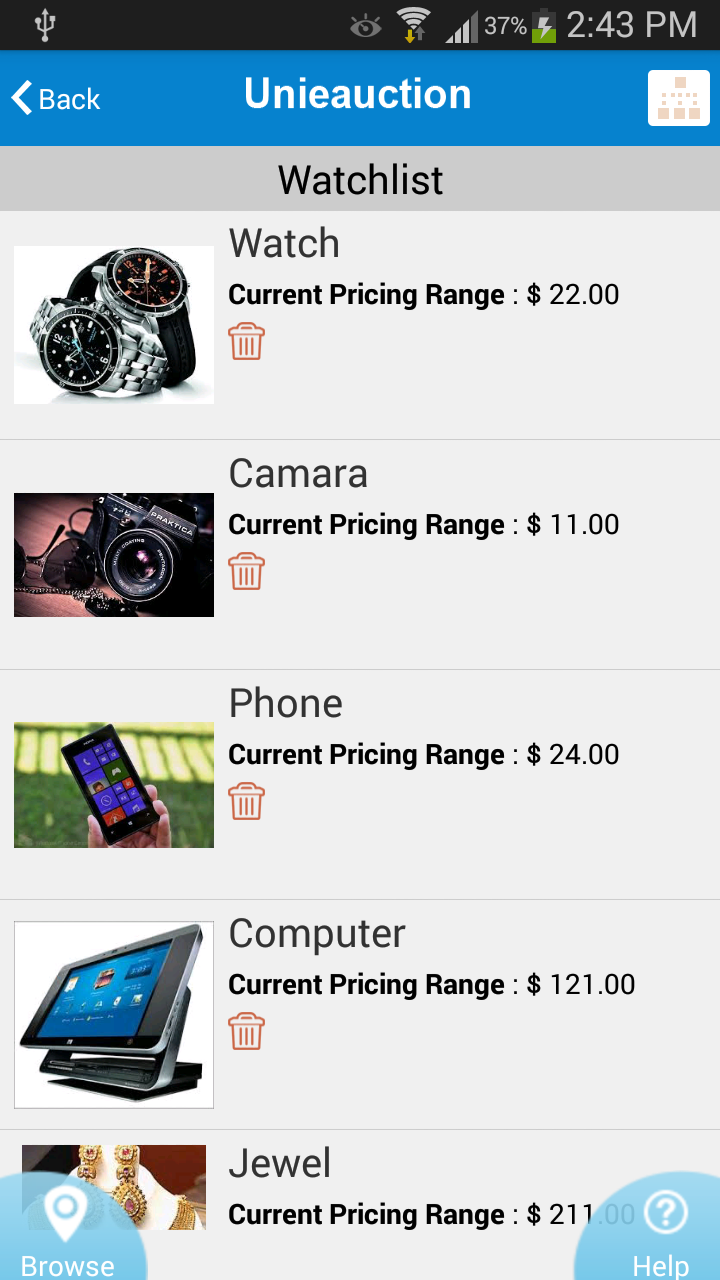
Task: Tap the trash icon under Phone
Action: [246, 802]
